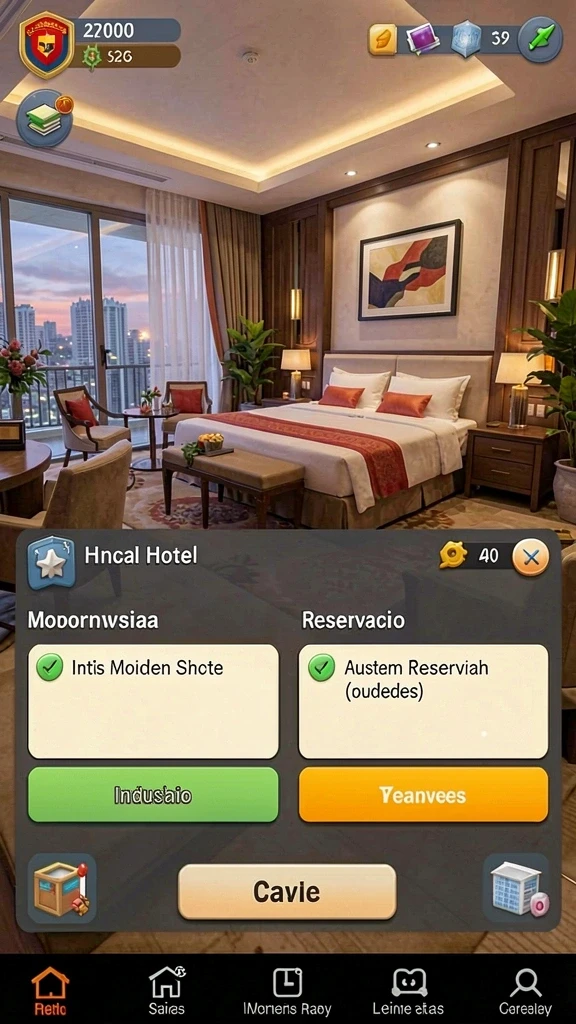Switch to the Monens Raoy tab
The height and width of the screenshot is (1024, 576).
click(287, 991)
